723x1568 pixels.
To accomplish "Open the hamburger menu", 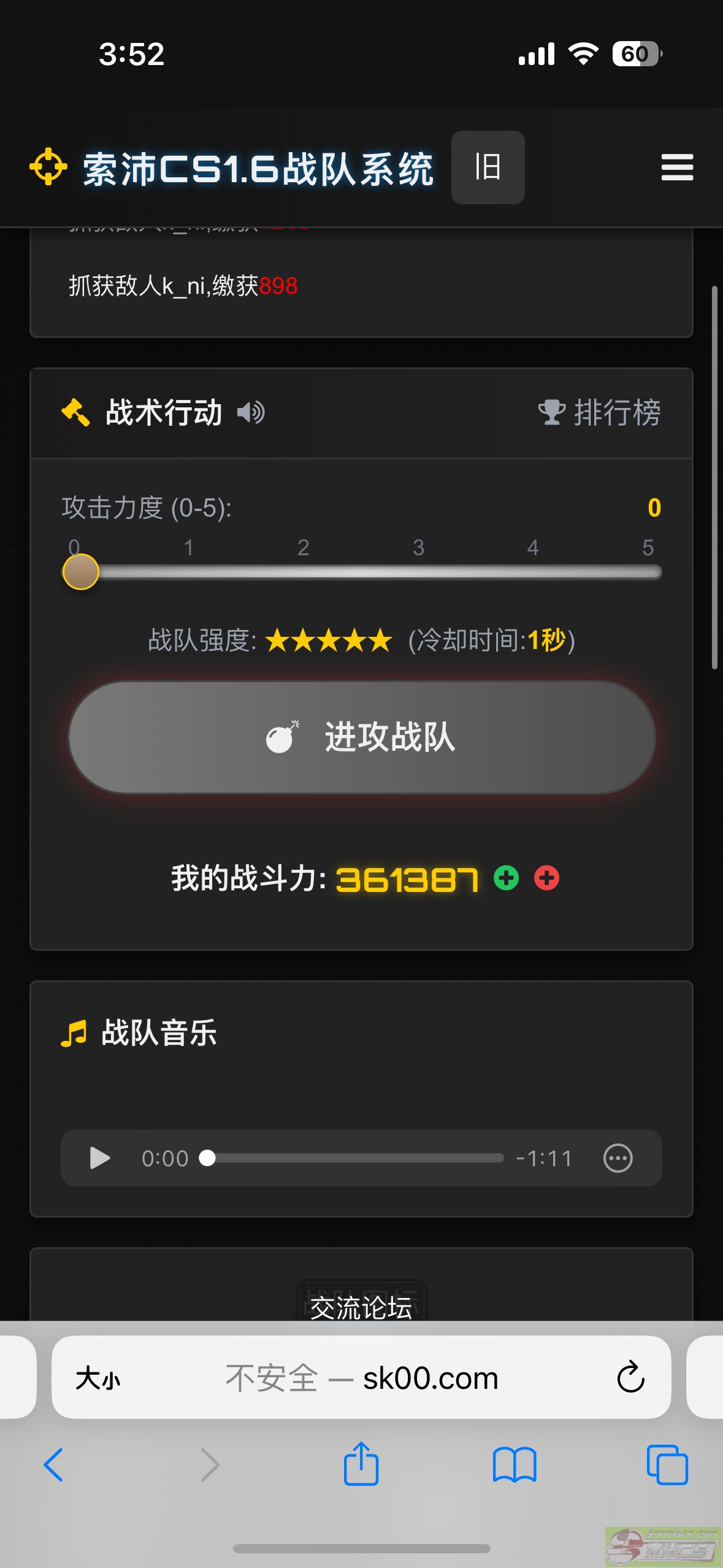I will click(677, 167).
